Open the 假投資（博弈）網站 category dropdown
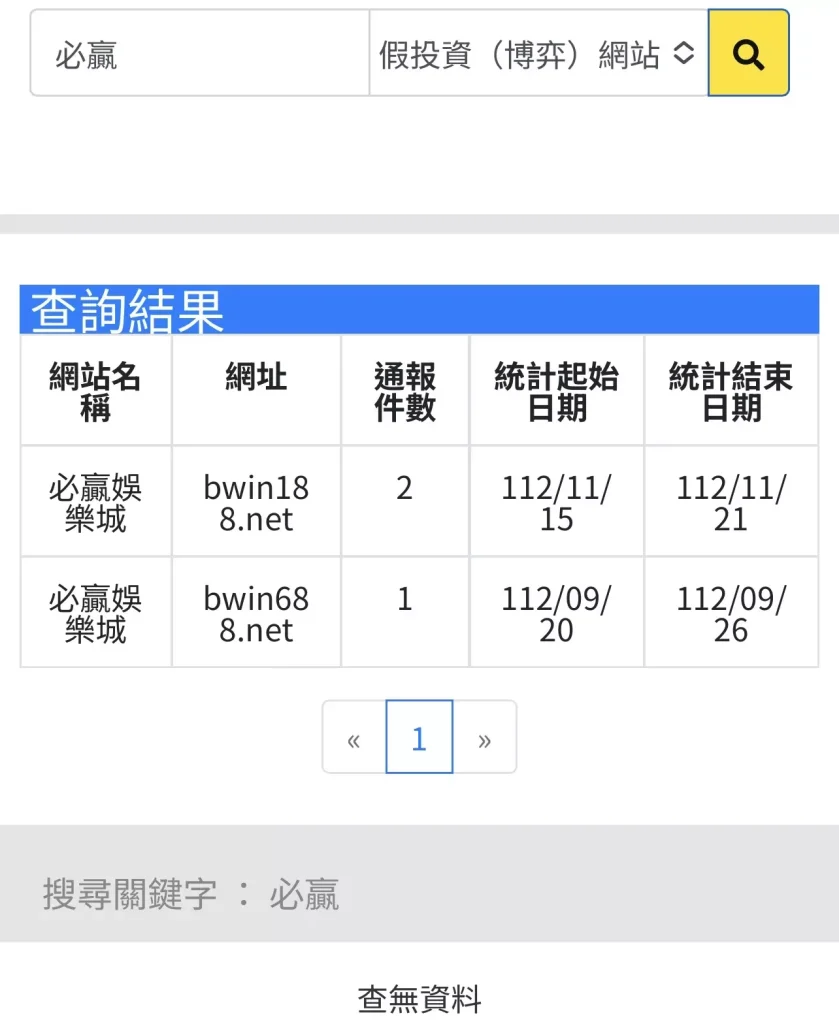839x1024 pixels. point(538,54)
